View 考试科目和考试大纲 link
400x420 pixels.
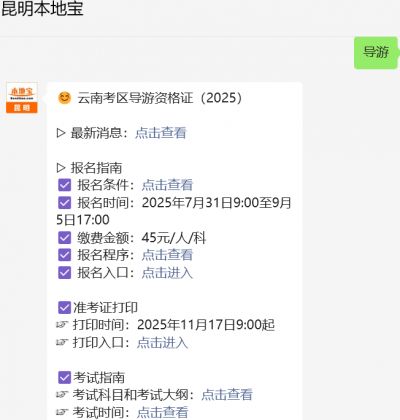227,395
